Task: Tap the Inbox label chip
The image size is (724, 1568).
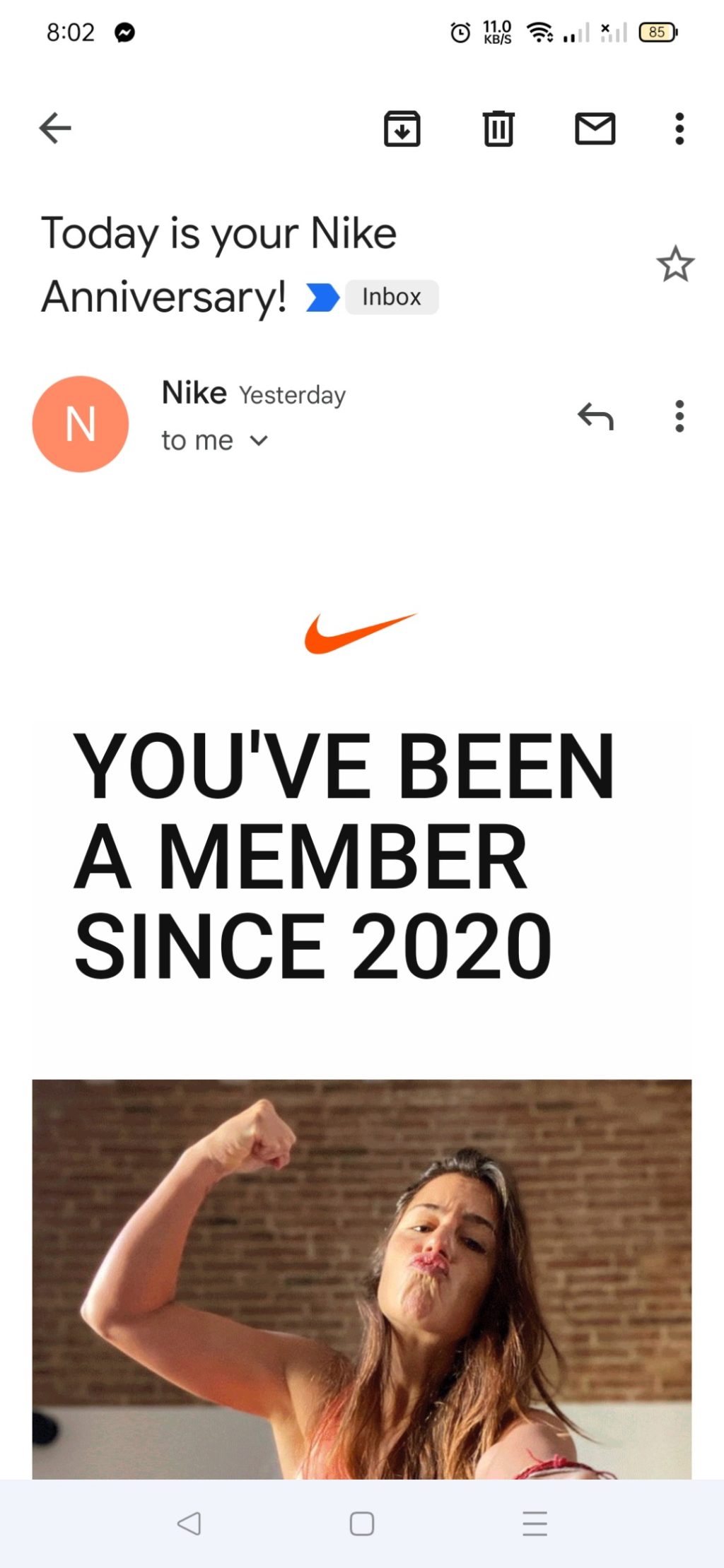Action: [x=392, y=297]
